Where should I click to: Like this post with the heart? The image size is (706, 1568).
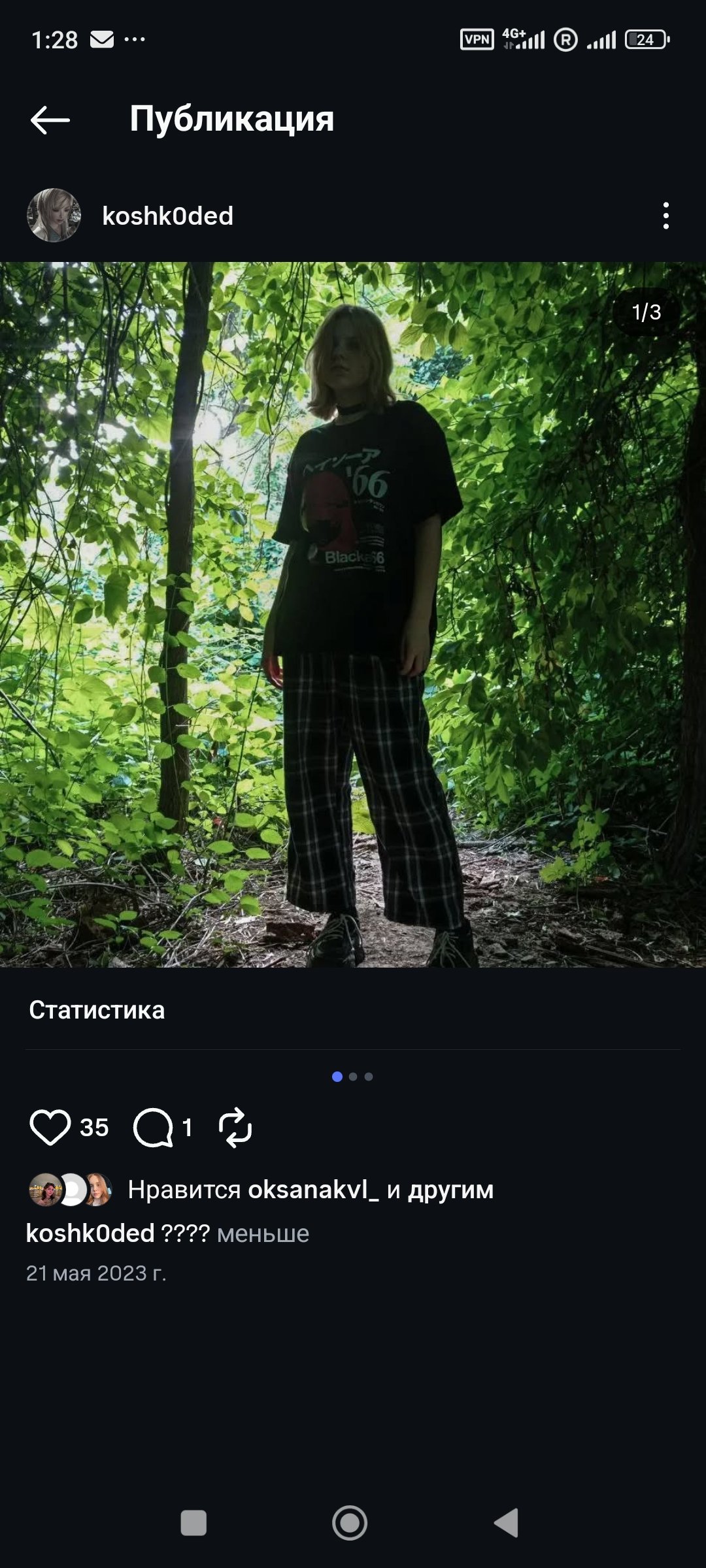tap(50, 1127)
